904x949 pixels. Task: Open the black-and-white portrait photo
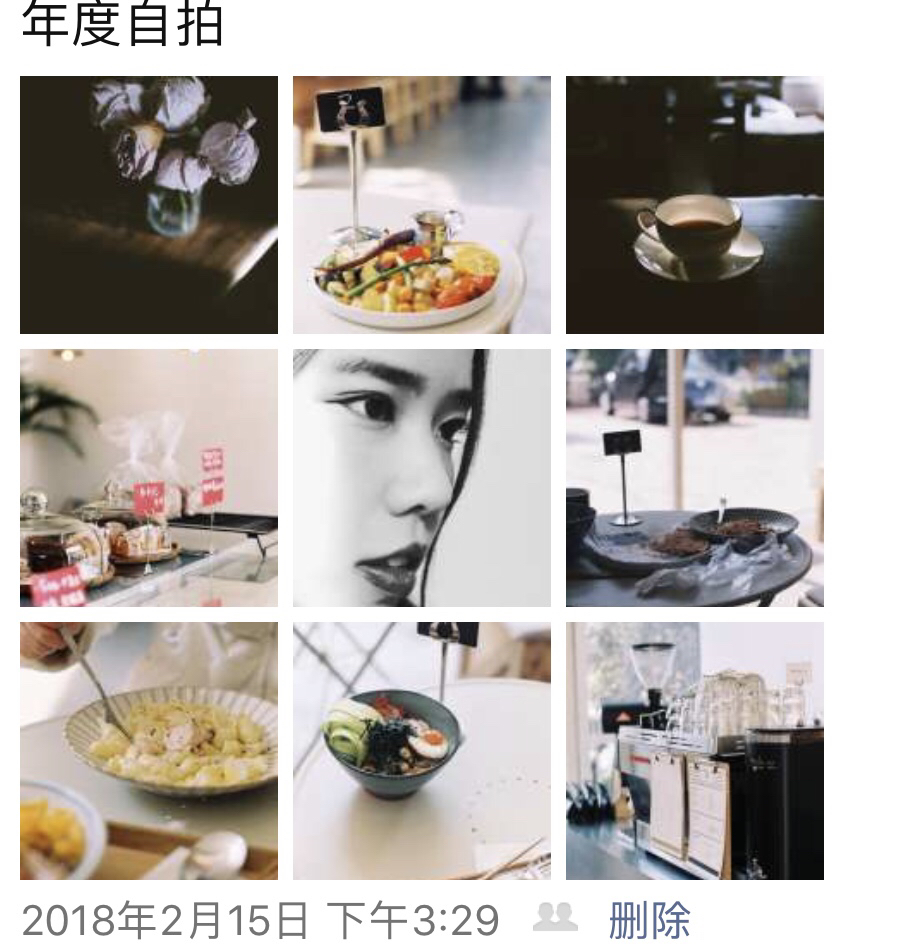tap(422, 478)
